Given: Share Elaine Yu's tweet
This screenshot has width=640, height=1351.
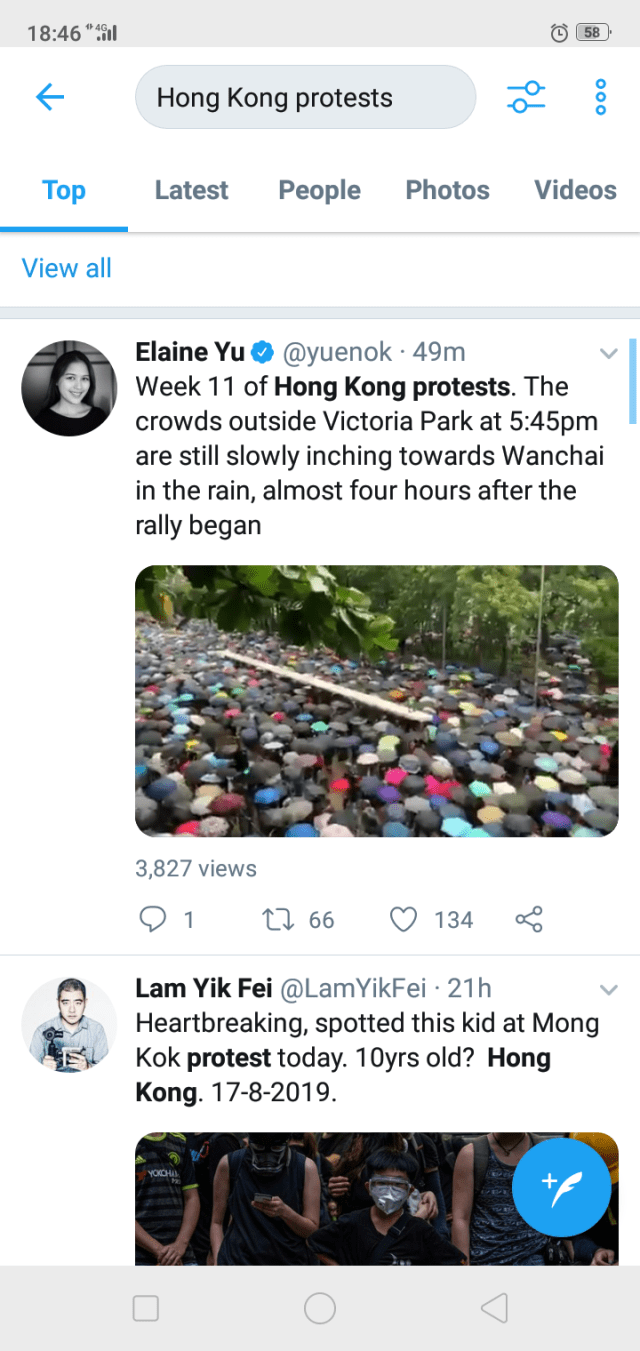Looking at the screenshot, I should [x=528, y=919].
